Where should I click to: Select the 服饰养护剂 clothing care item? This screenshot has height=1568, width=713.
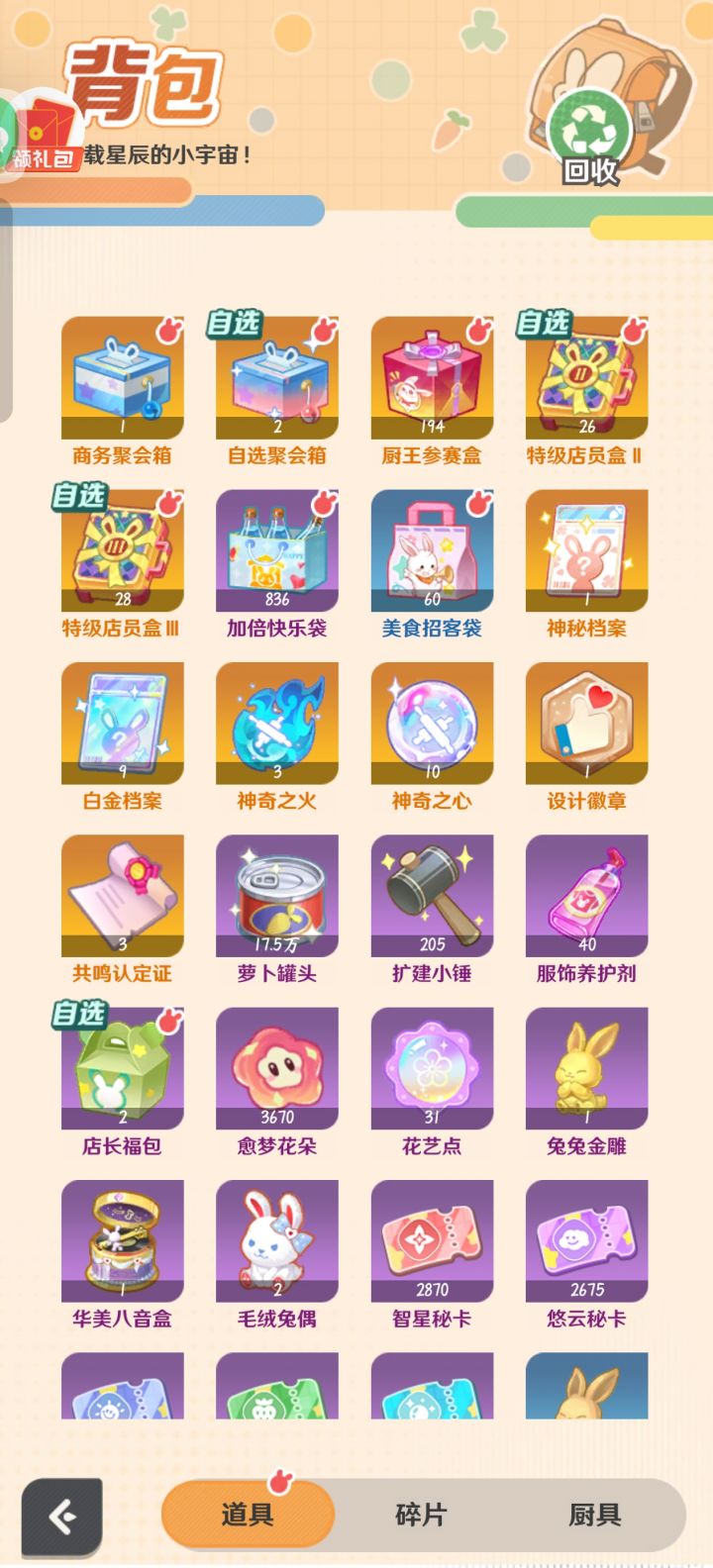tap(586, 895)
